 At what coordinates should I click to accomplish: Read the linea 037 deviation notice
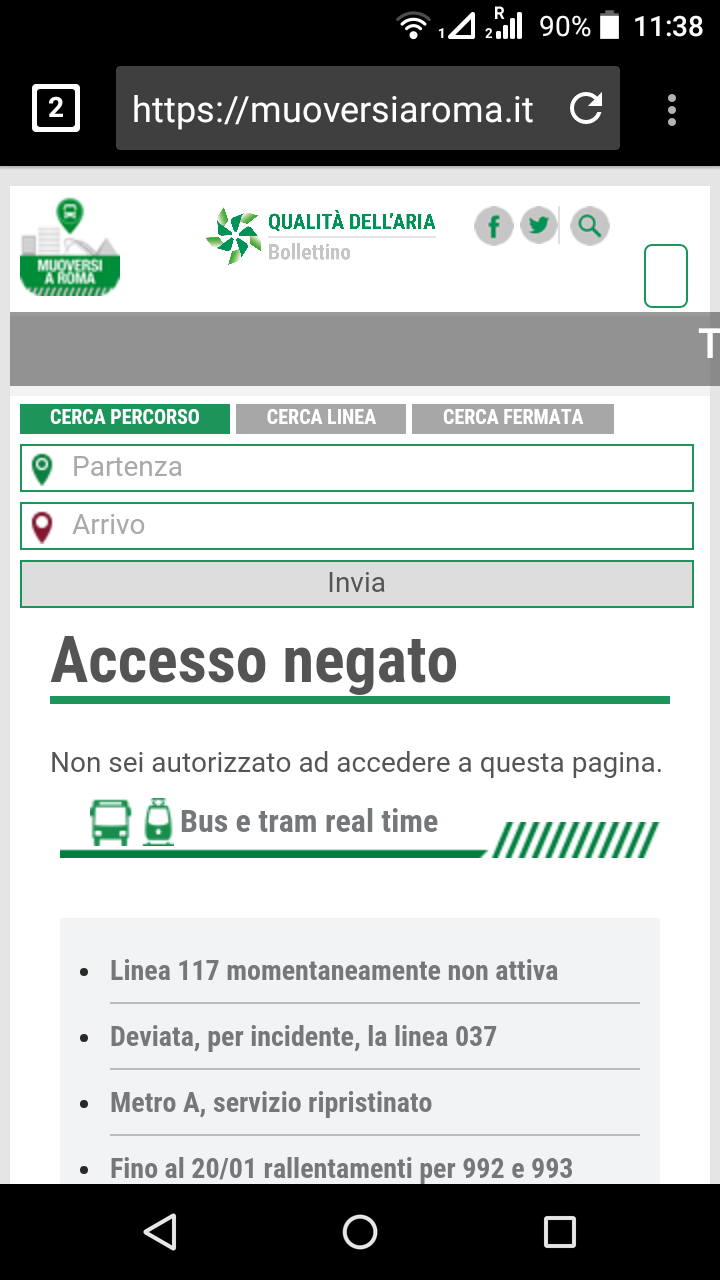pyautogui.click(x=303, y=1036)
